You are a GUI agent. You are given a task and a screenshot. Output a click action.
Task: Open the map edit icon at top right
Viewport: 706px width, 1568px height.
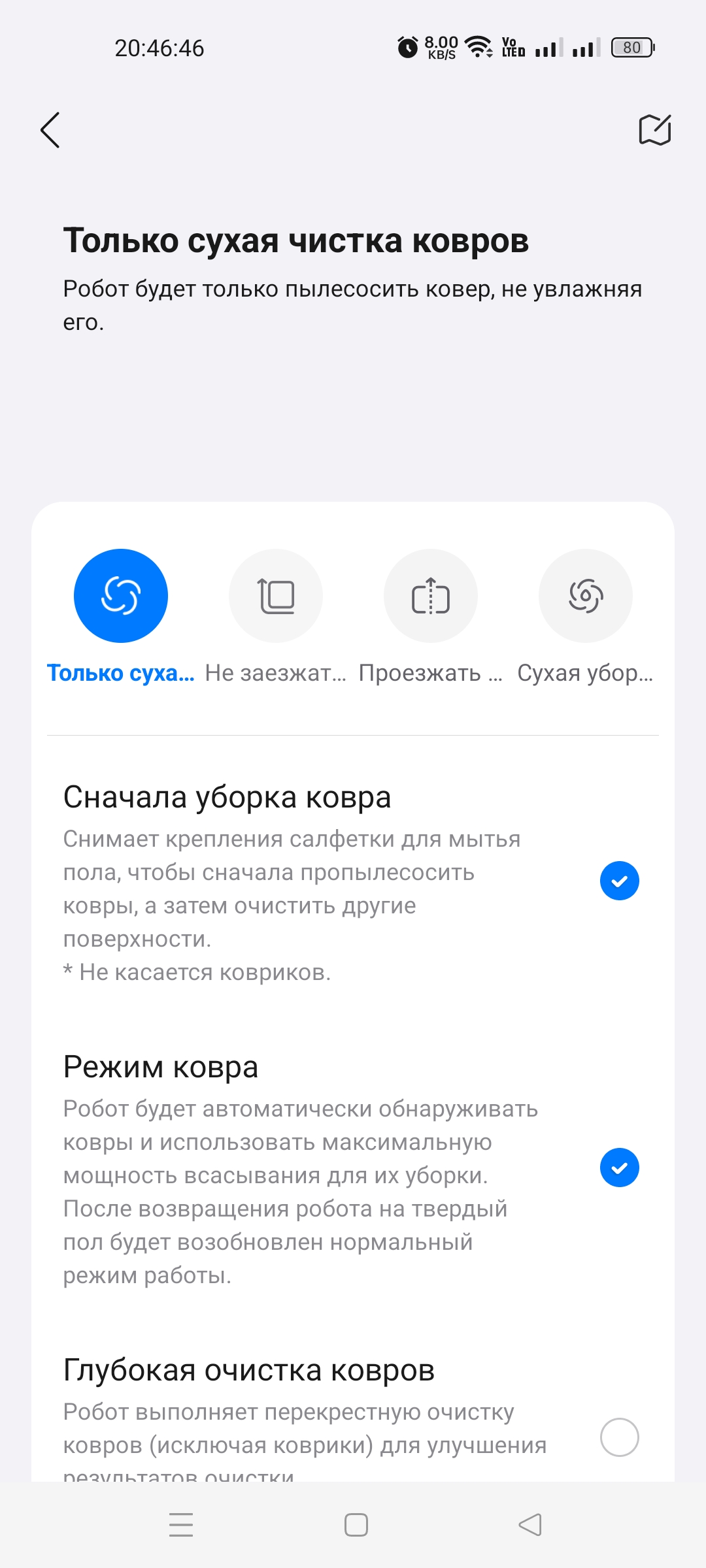[654, 129]
